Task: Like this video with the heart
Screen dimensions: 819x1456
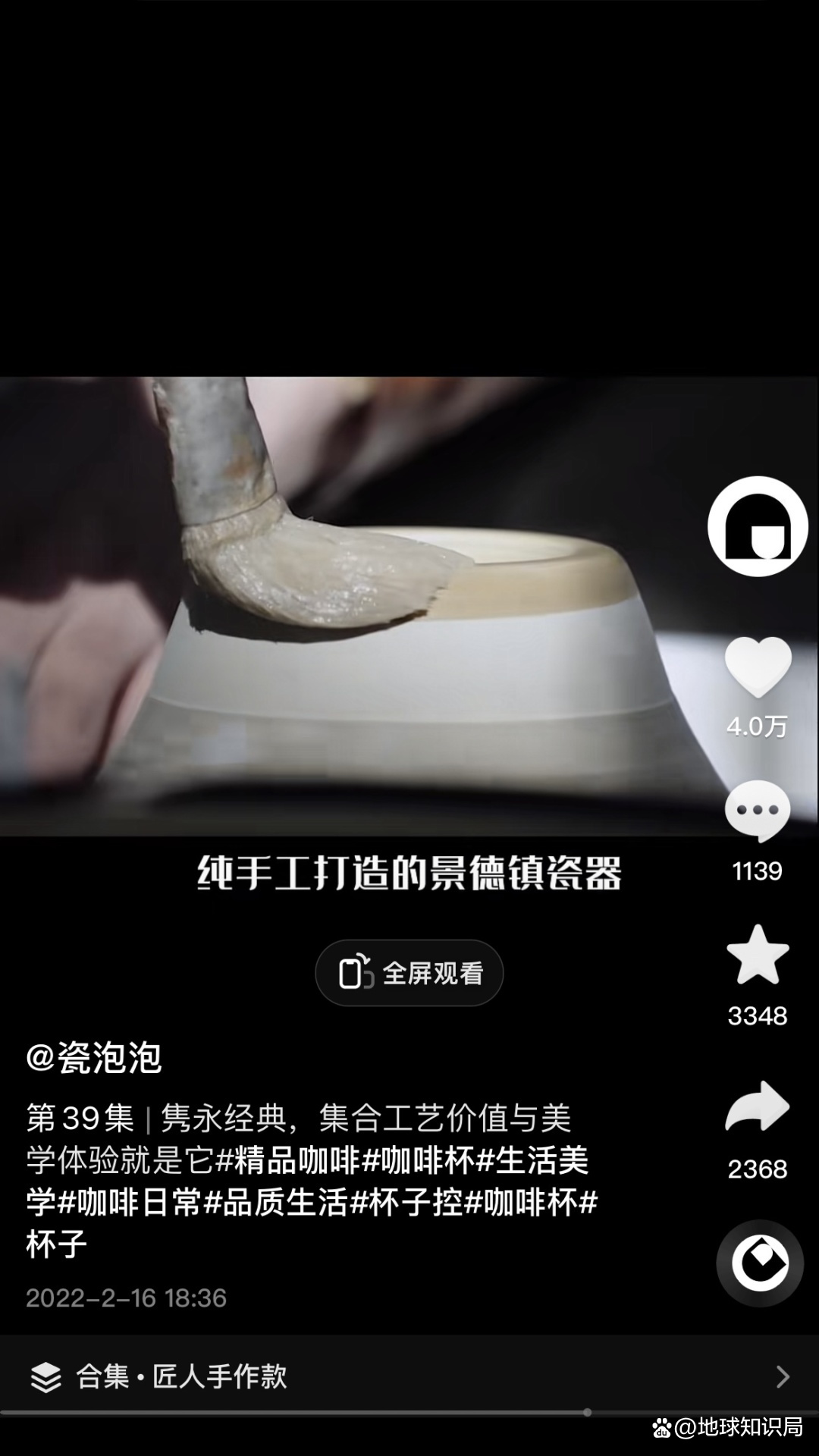Action: point(758,667)
